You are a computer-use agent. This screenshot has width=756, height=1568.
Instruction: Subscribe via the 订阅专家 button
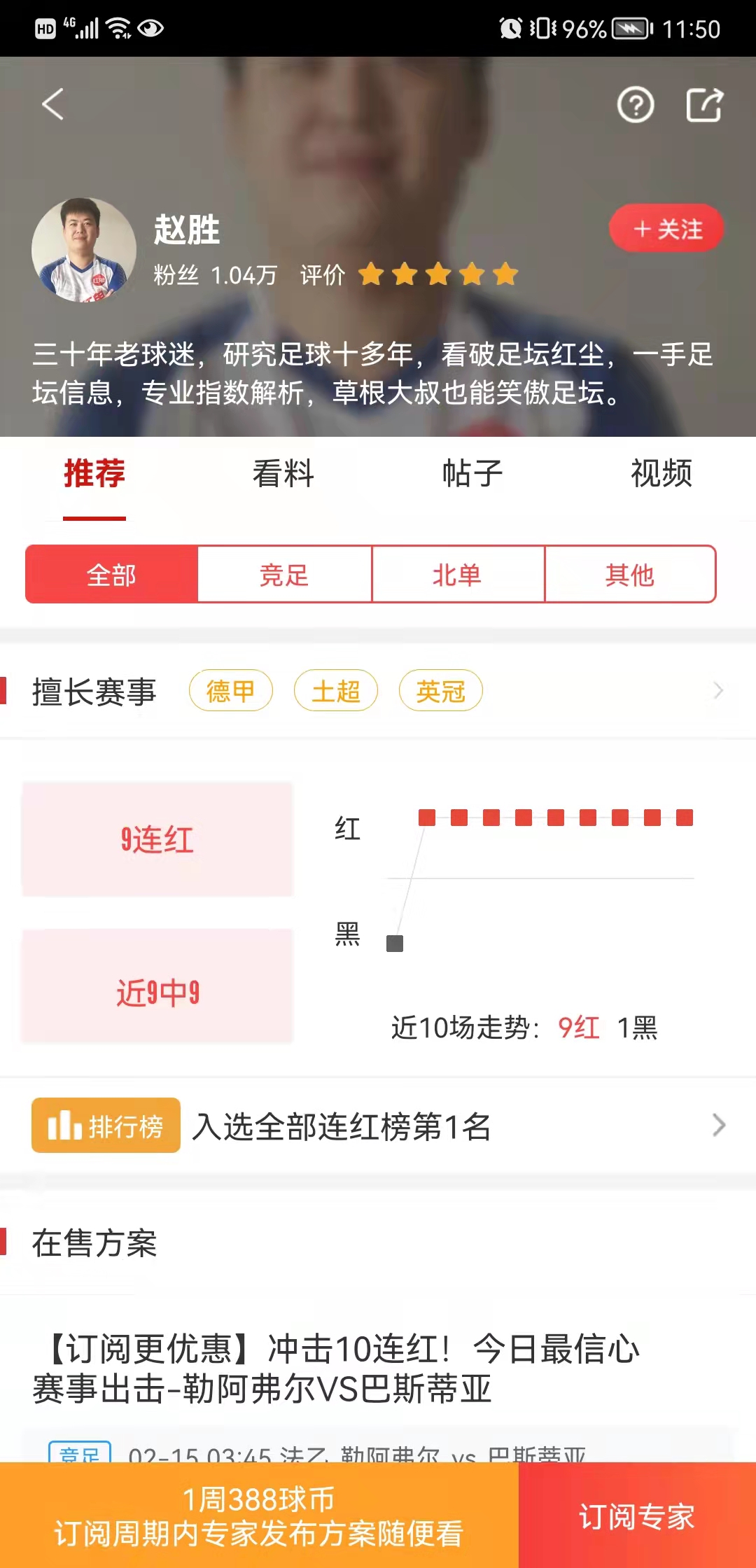[636, 1516]
